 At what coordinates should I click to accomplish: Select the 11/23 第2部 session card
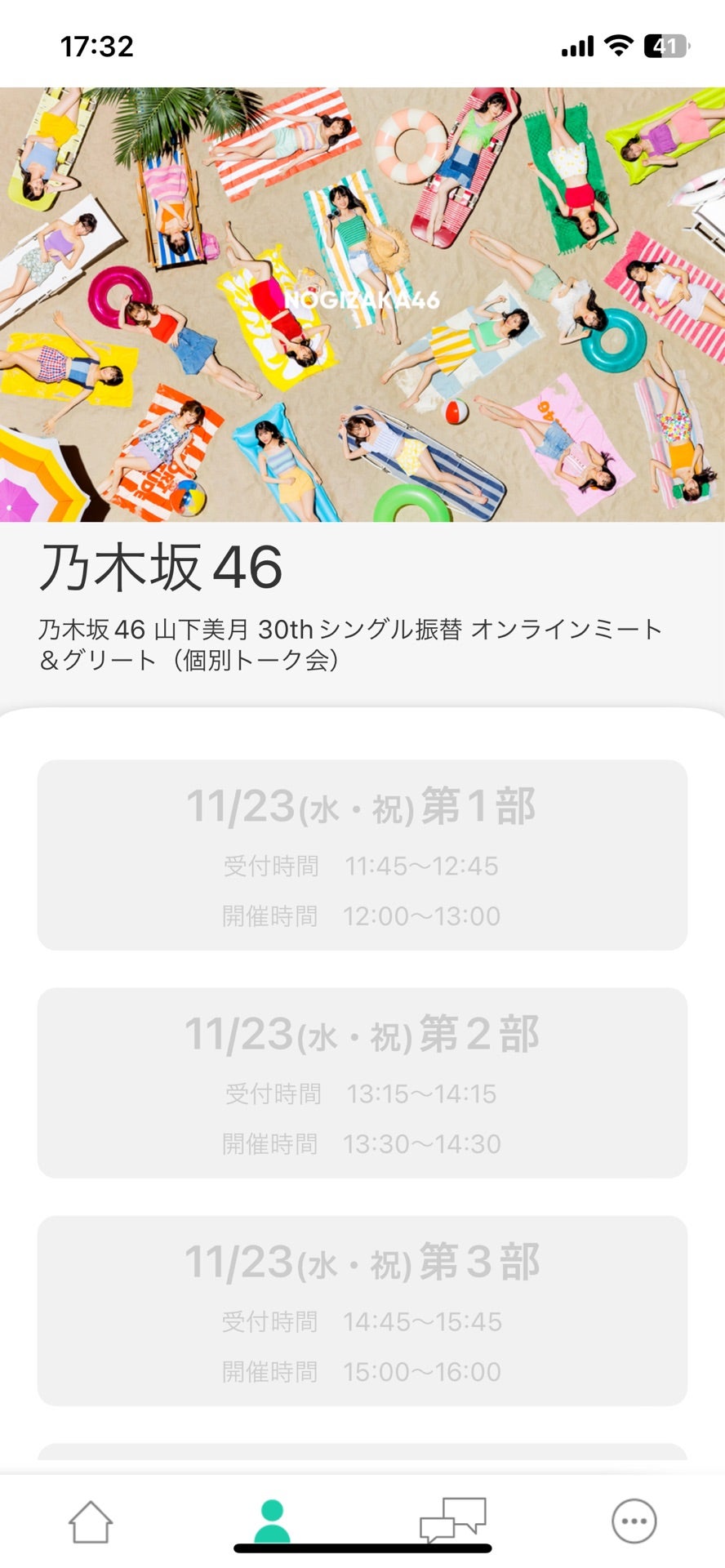[362, 1082]
